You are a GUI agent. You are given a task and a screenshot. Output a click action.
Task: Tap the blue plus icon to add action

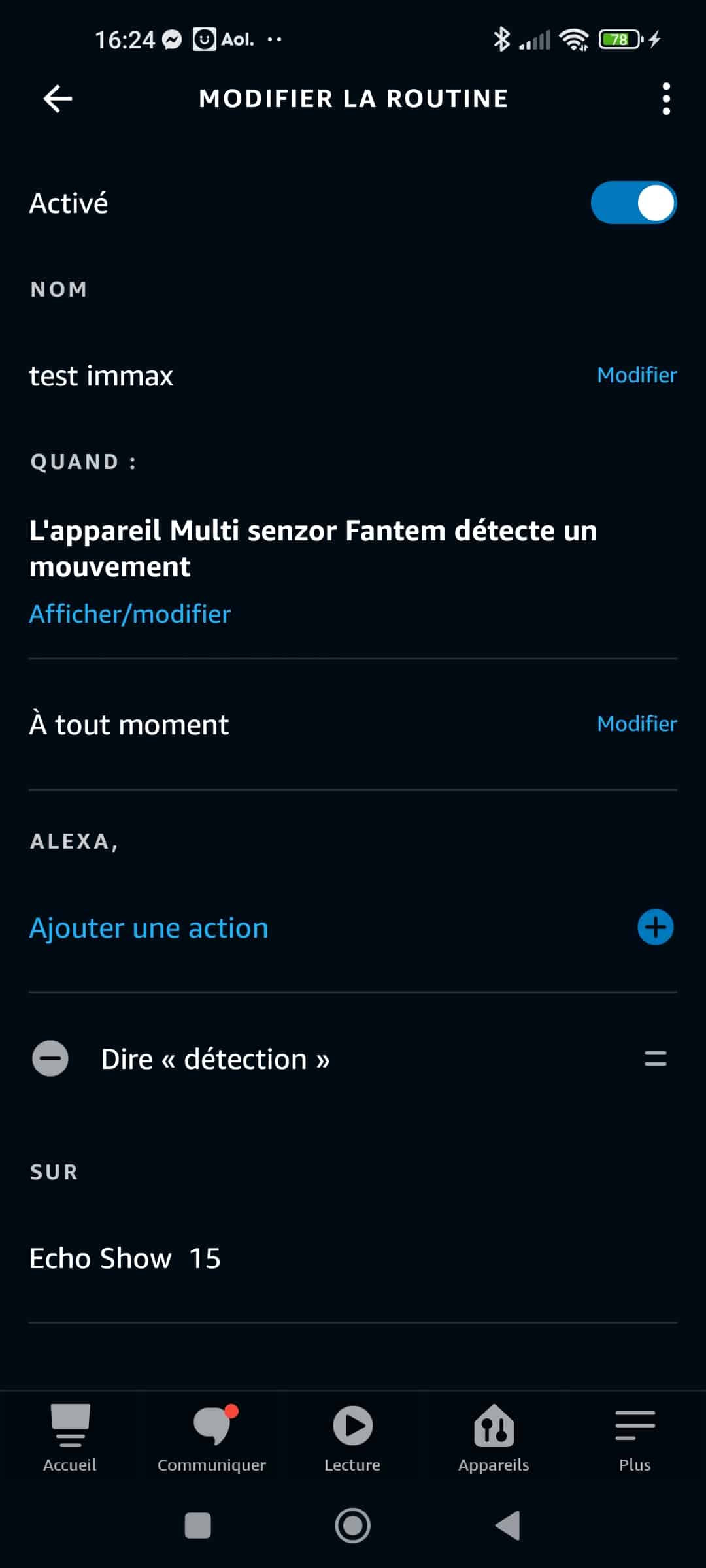[655, 927]
